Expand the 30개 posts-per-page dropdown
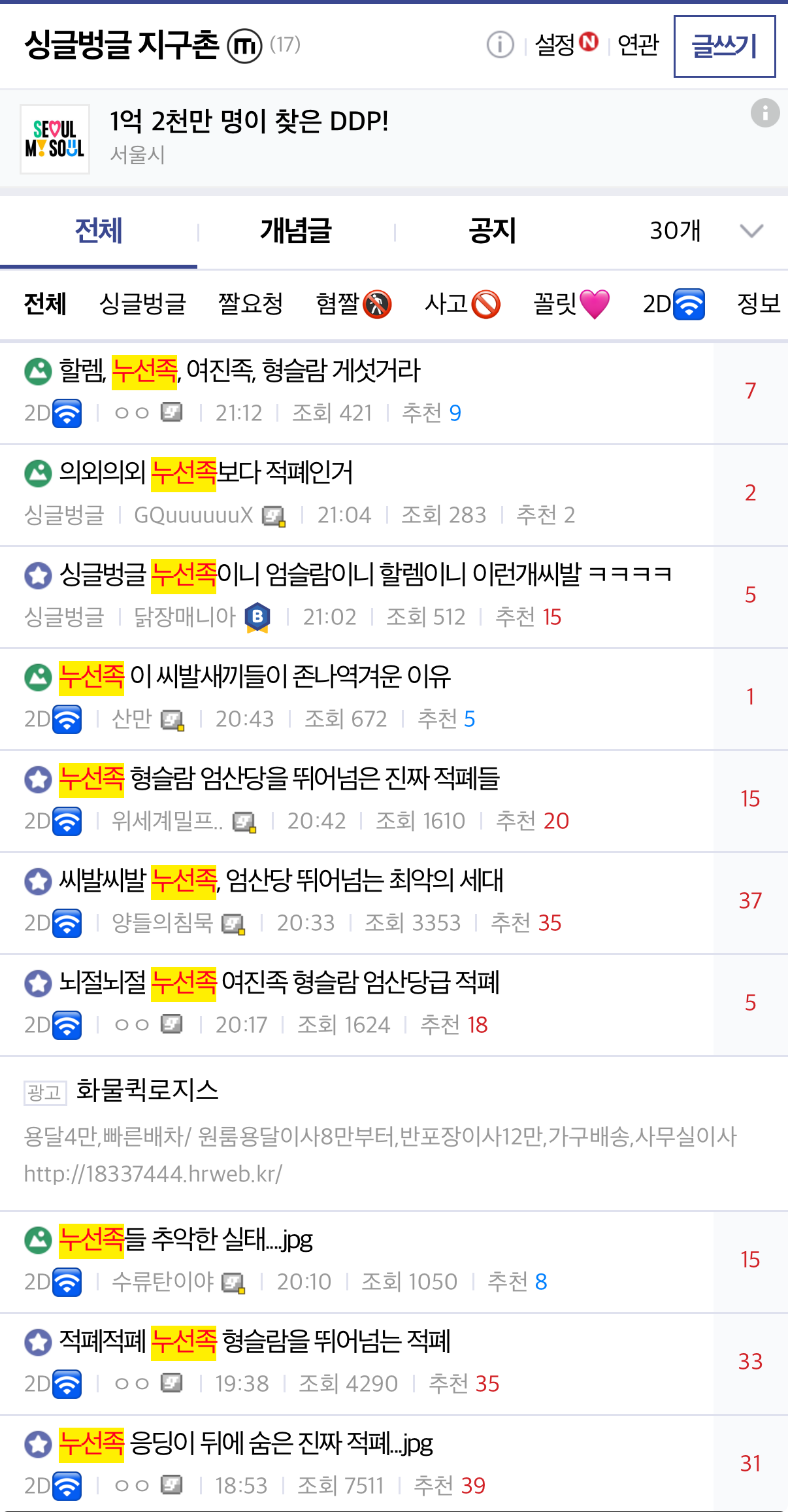The width and height of the screenshot is (788, 1512). coord(706,231)
